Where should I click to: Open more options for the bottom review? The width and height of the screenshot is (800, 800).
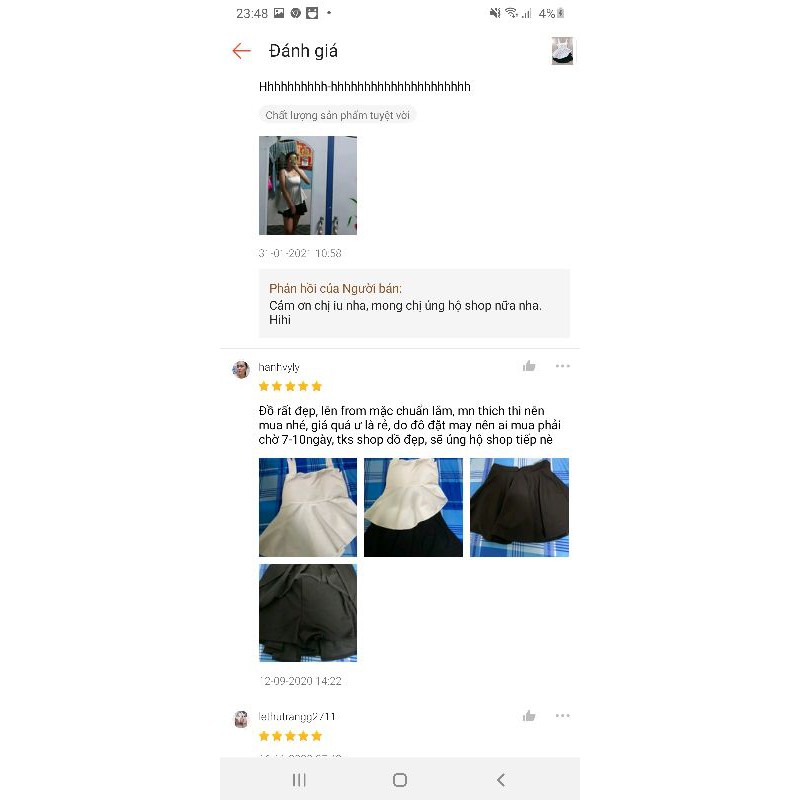(562, 716)
